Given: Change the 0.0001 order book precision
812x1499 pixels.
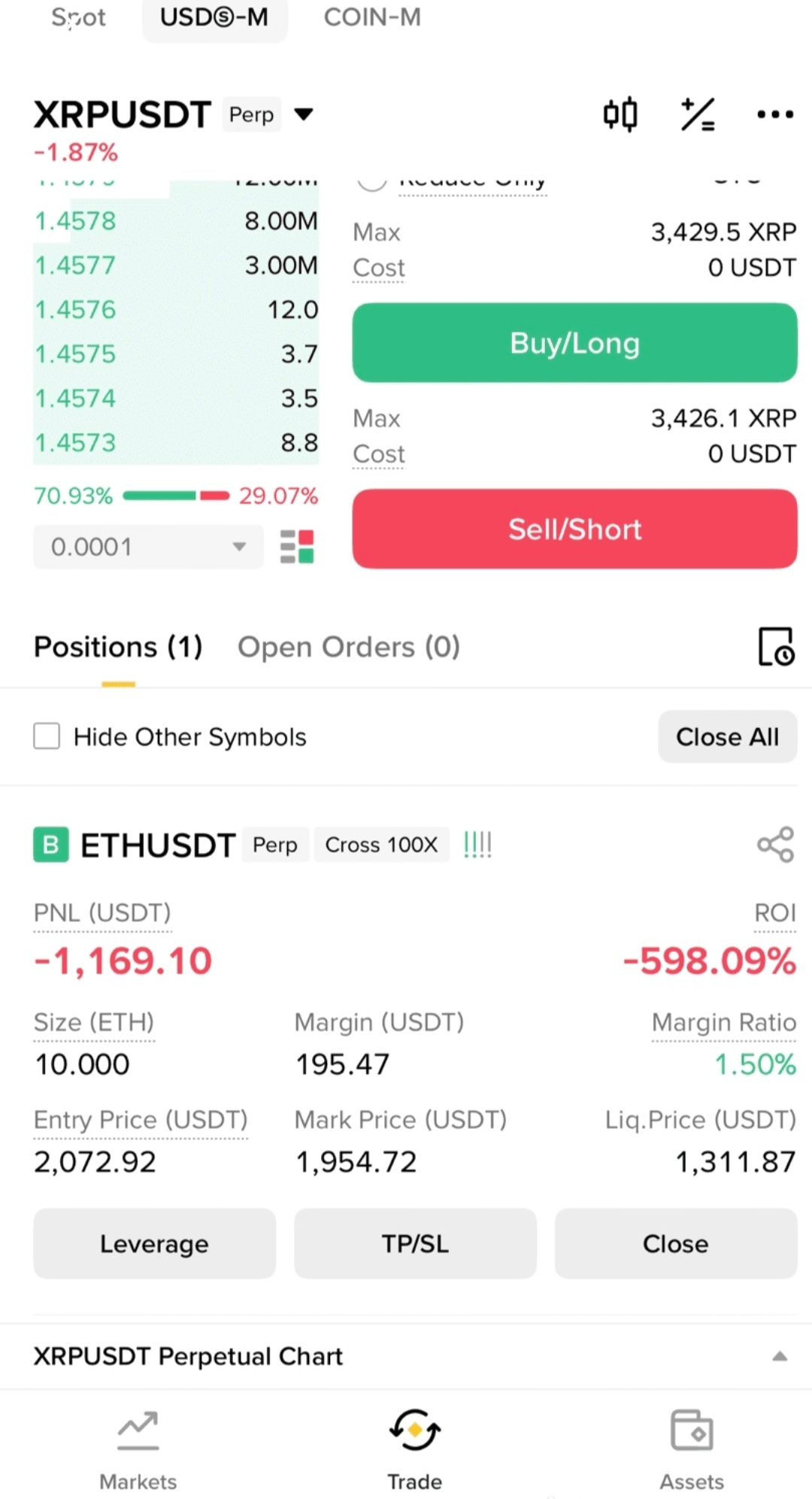Looking at the screenshot, I should pos(148,547).
